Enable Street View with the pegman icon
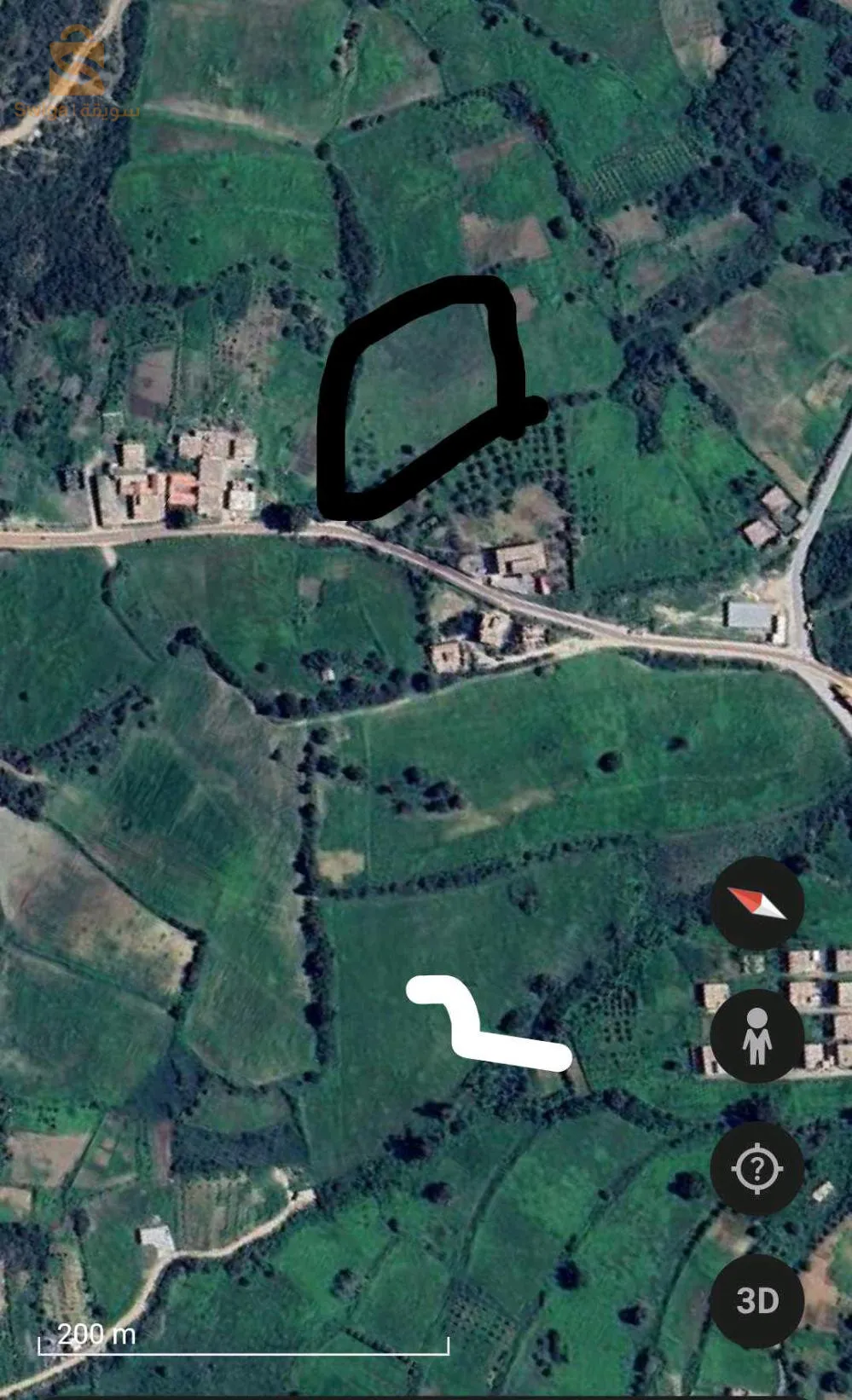 (757, 1036)
